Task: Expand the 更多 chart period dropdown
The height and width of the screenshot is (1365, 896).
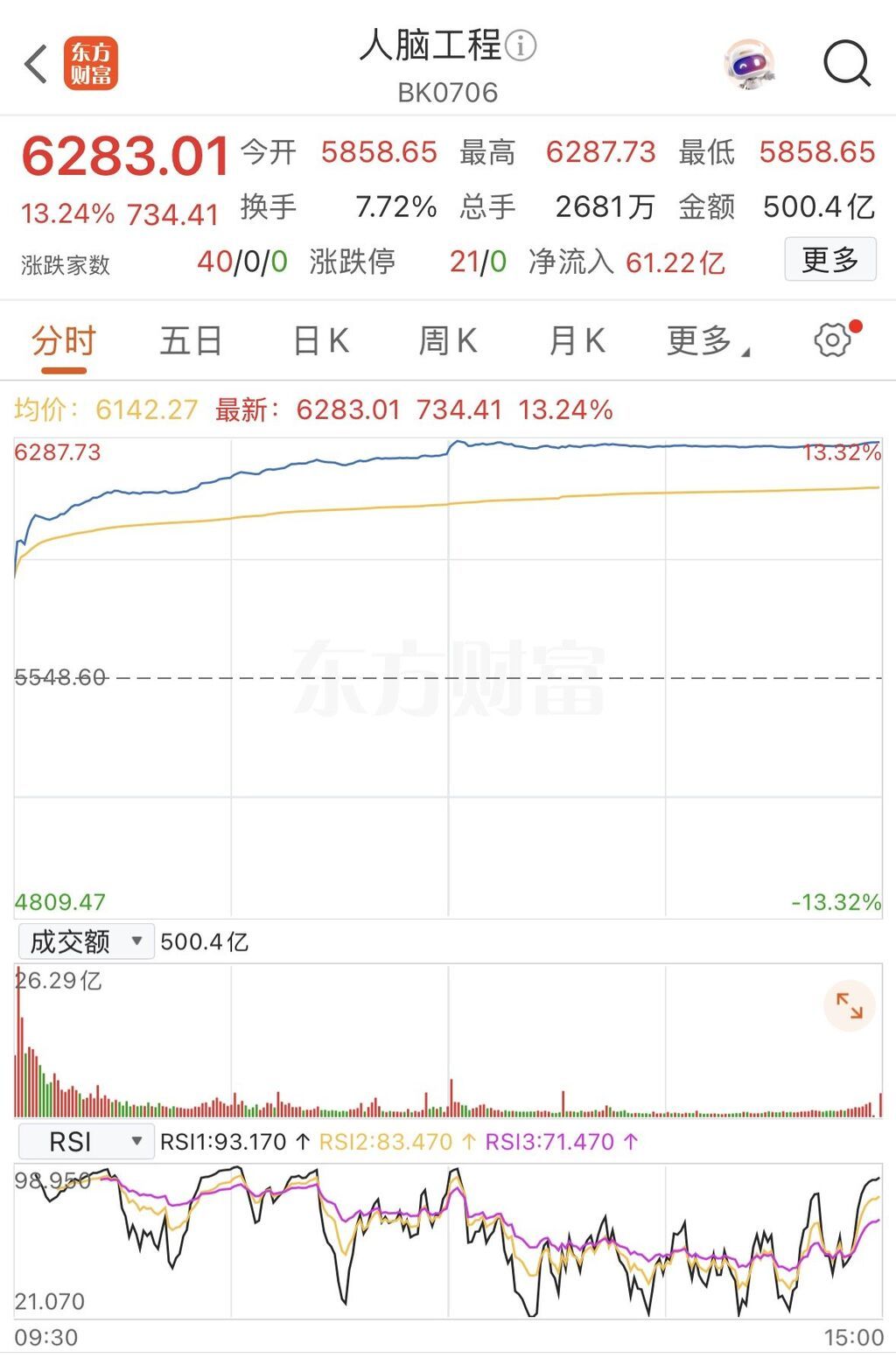Action: point(707,341)
